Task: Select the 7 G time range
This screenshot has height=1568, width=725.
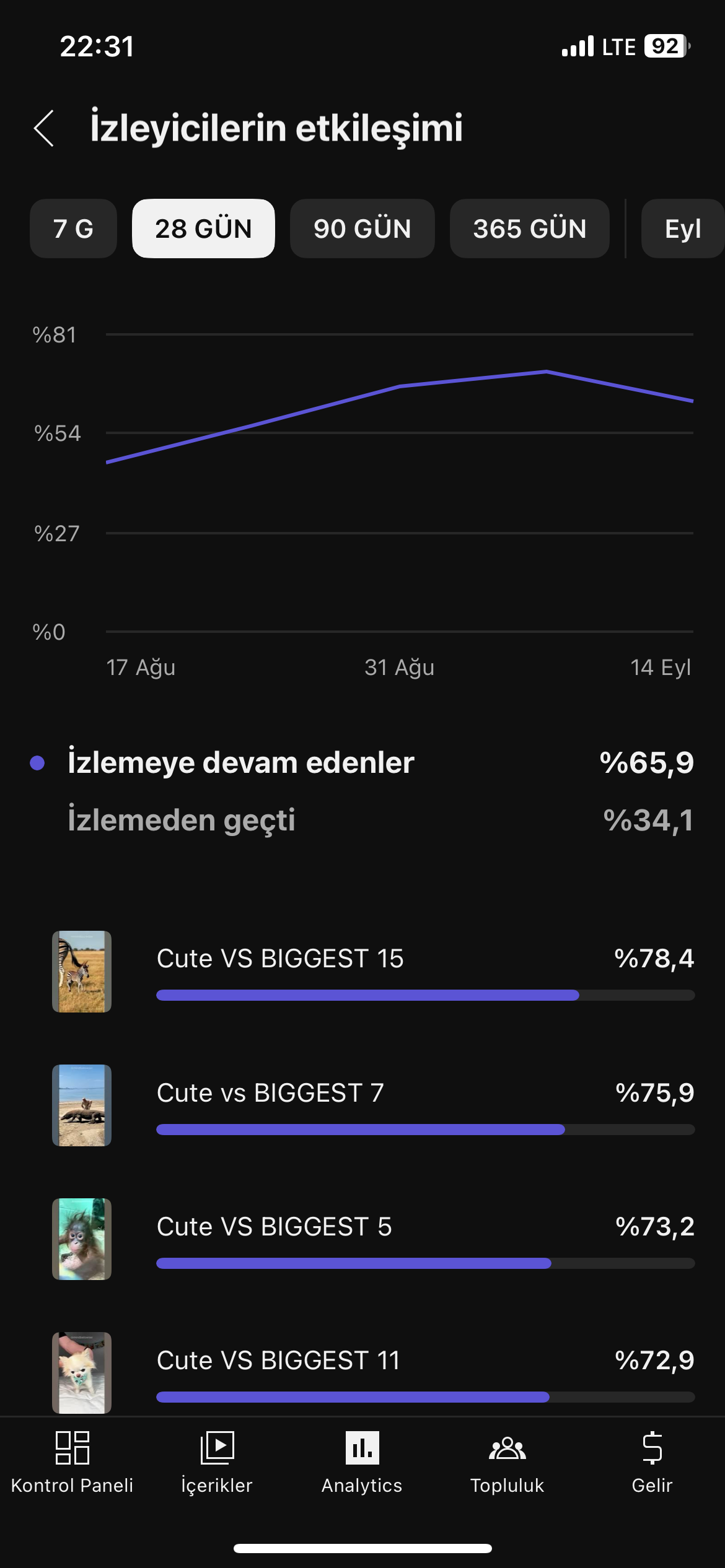Action: click(73, 229)
